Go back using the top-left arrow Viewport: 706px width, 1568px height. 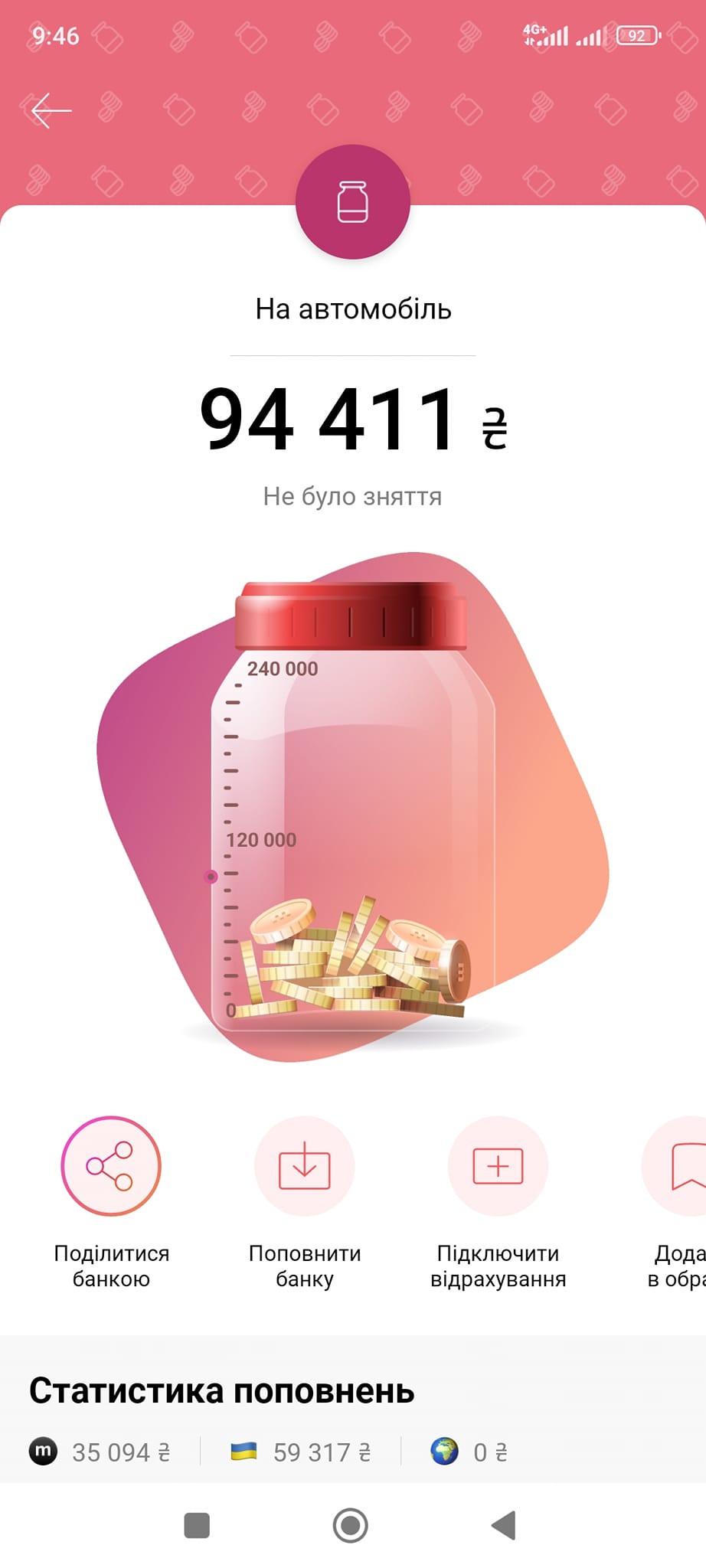(x=51, y=111)
